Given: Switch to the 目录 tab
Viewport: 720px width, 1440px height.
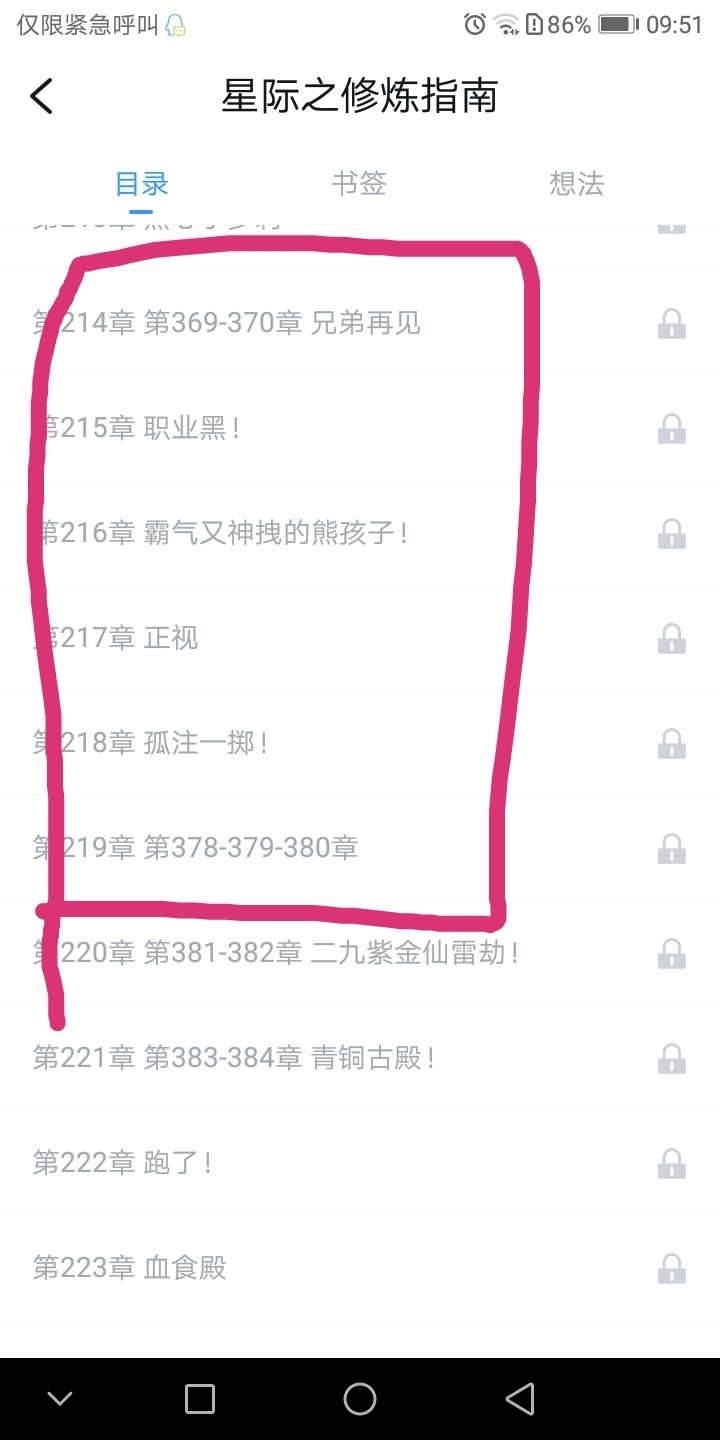Looking at the screenshot, I should click(x=141, y=184).
